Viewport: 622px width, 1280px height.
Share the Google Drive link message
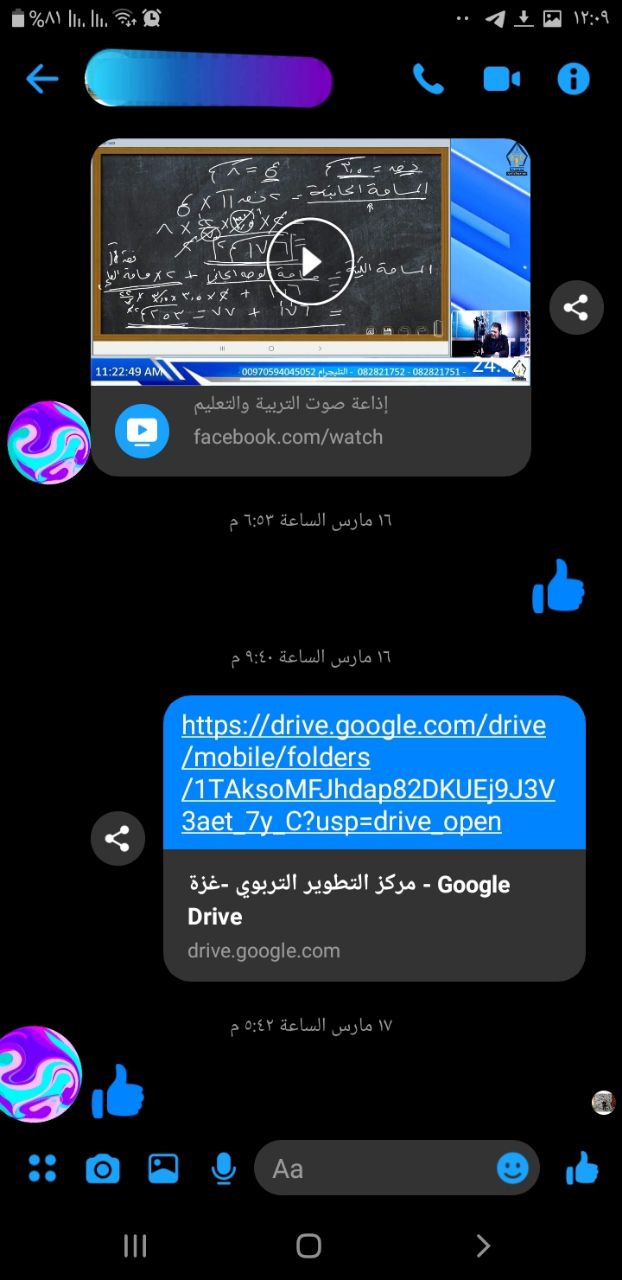tap(118, 838)
